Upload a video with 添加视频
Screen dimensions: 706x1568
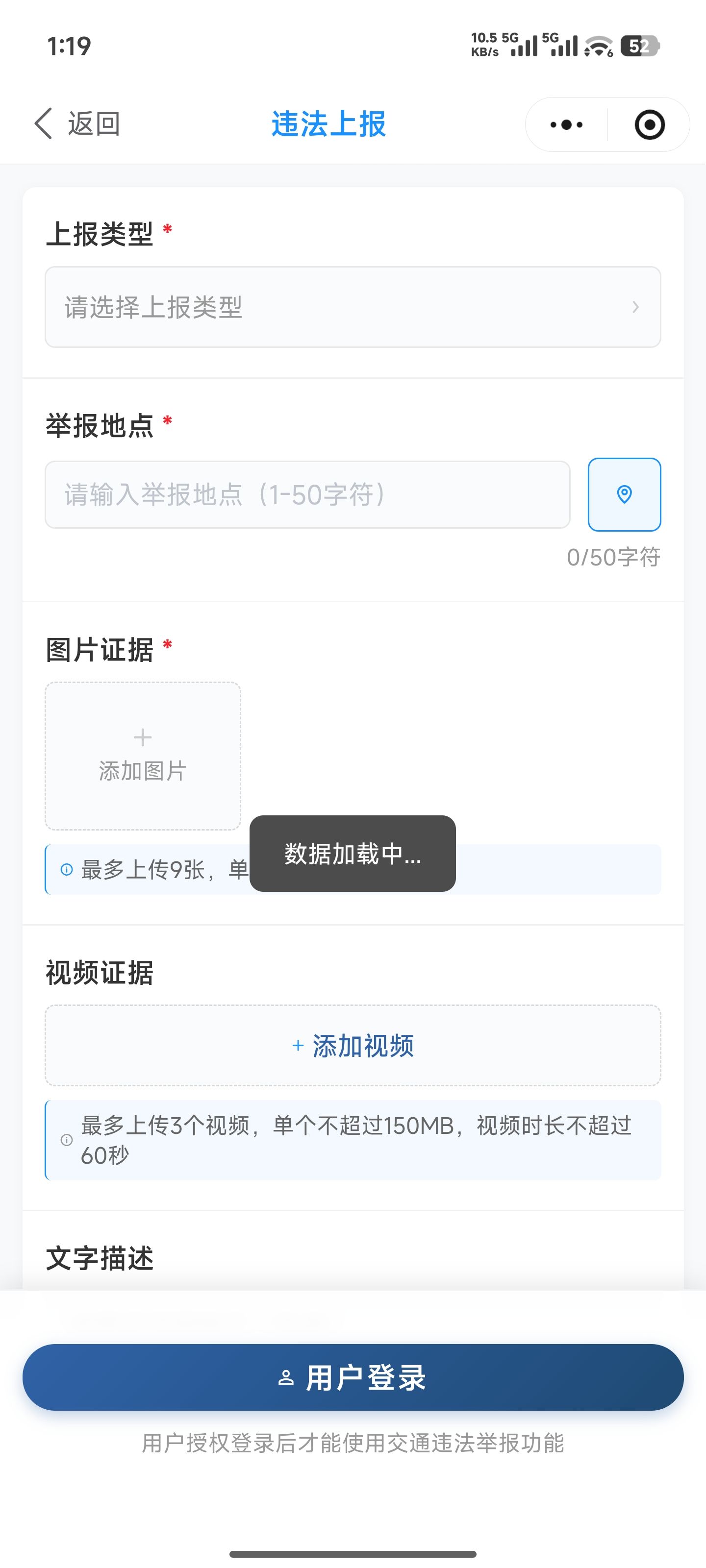pos(353,1045)
